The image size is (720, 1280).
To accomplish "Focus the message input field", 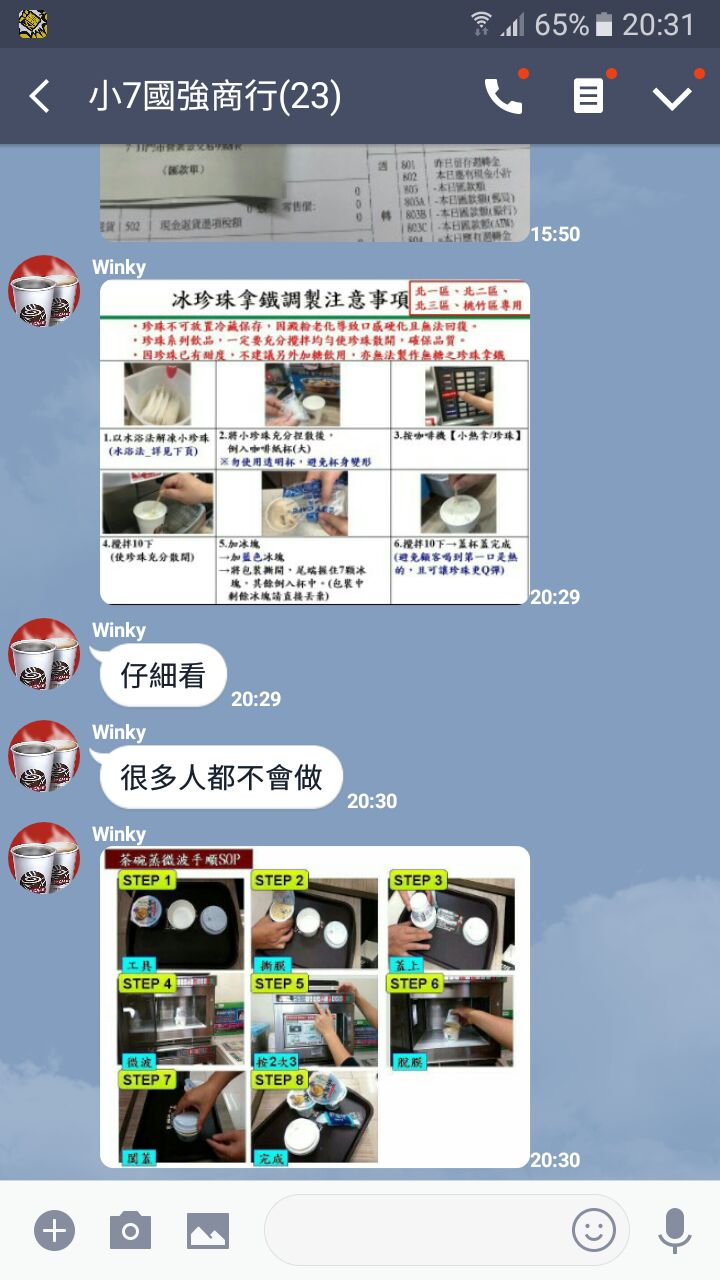I will click(x=415, y=1230).
